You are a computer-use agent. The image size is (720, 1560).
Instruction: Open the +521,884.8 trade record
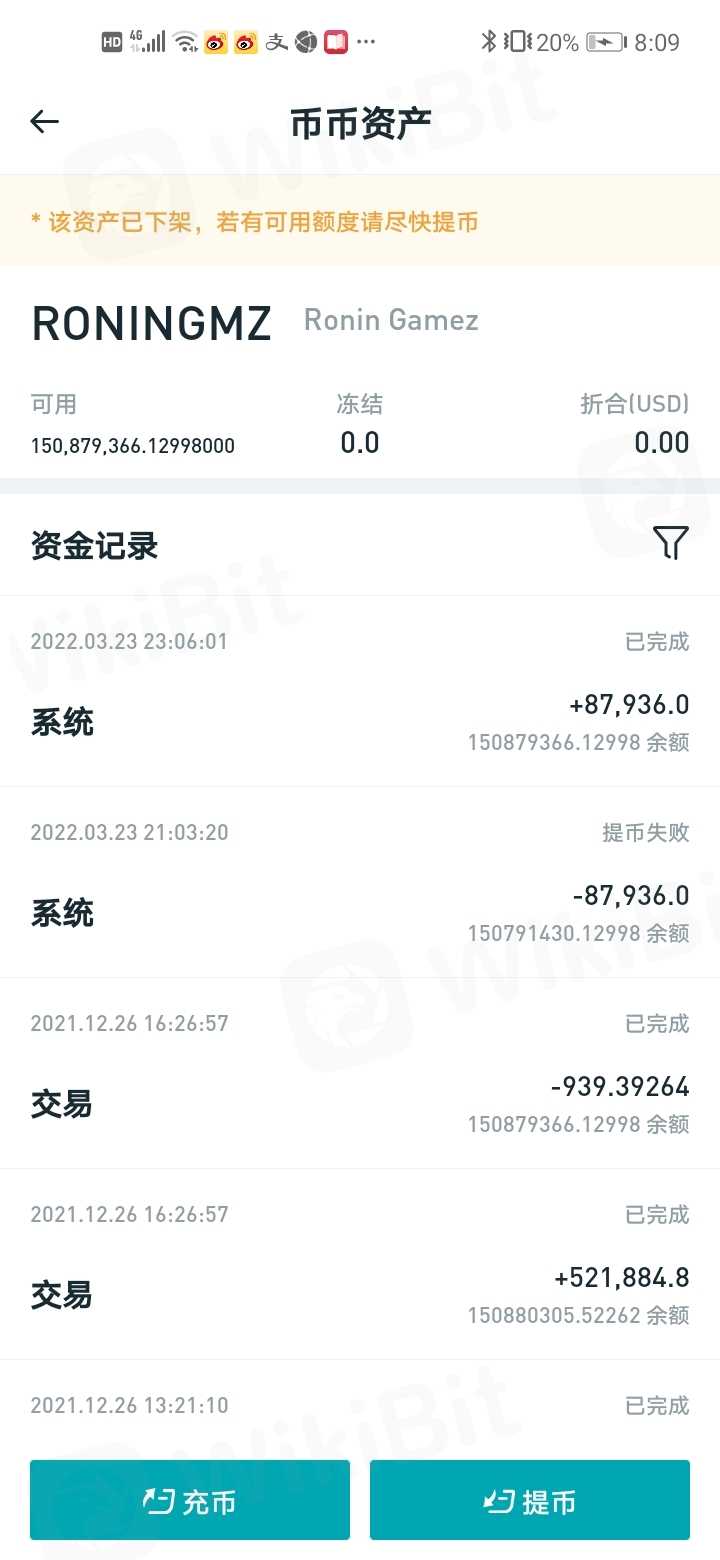(360, 1265)
